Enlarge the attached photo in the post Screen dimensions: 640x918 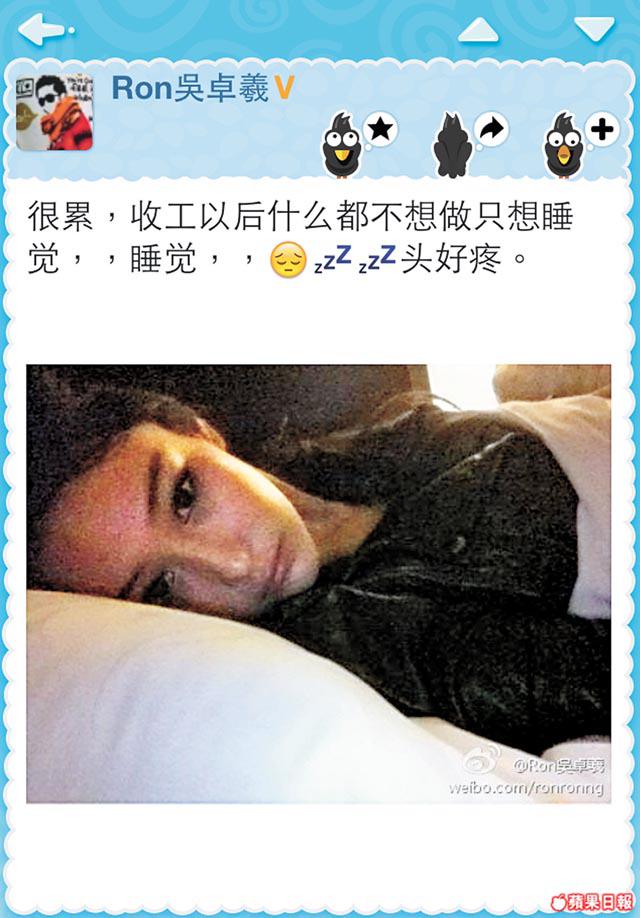(318, 583)
